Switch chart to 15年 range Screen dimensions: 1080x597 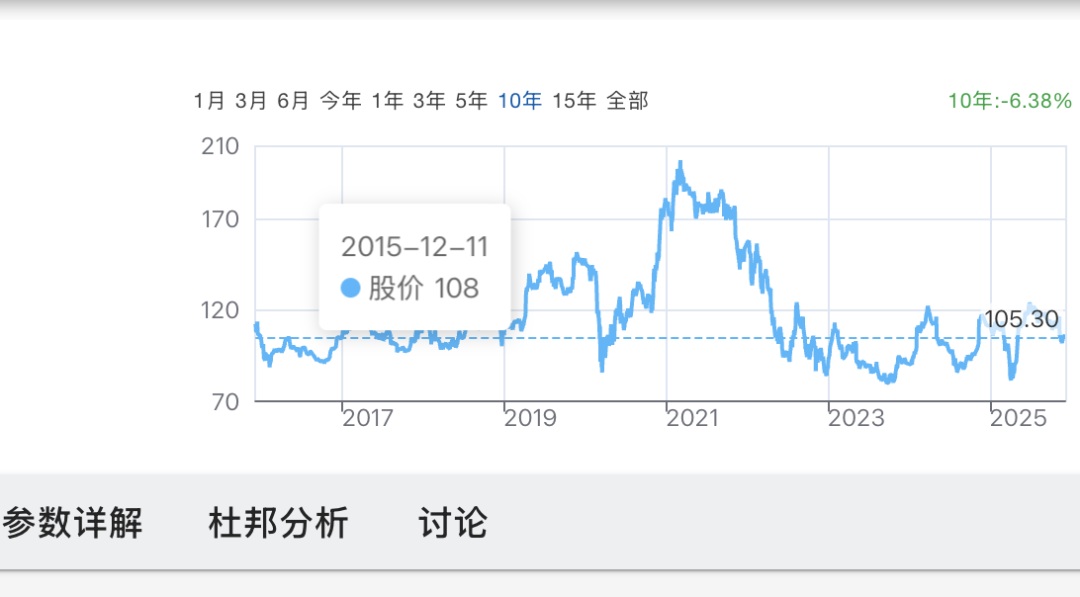(574, 101)
